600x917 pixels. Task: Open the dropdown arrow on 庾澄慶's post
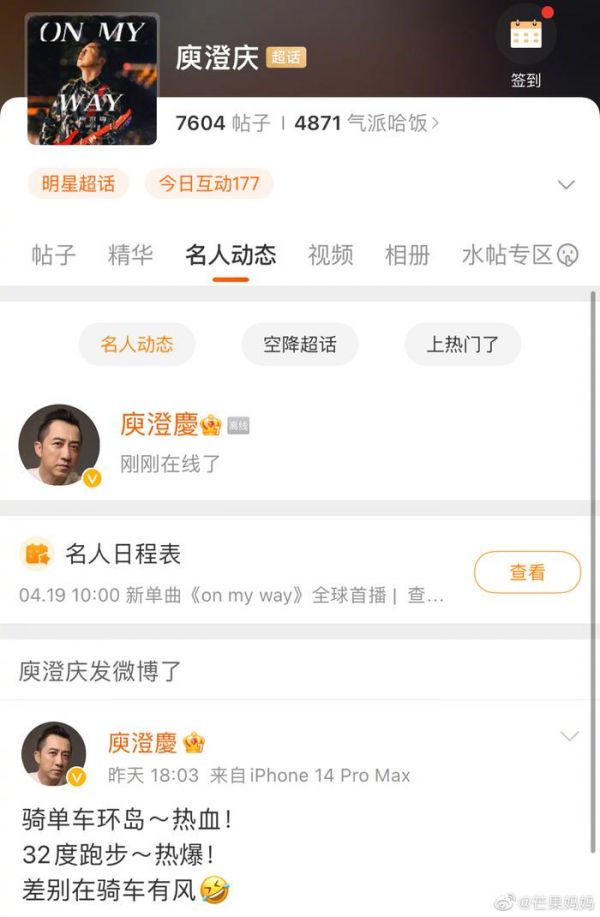[x=569, y=737]
